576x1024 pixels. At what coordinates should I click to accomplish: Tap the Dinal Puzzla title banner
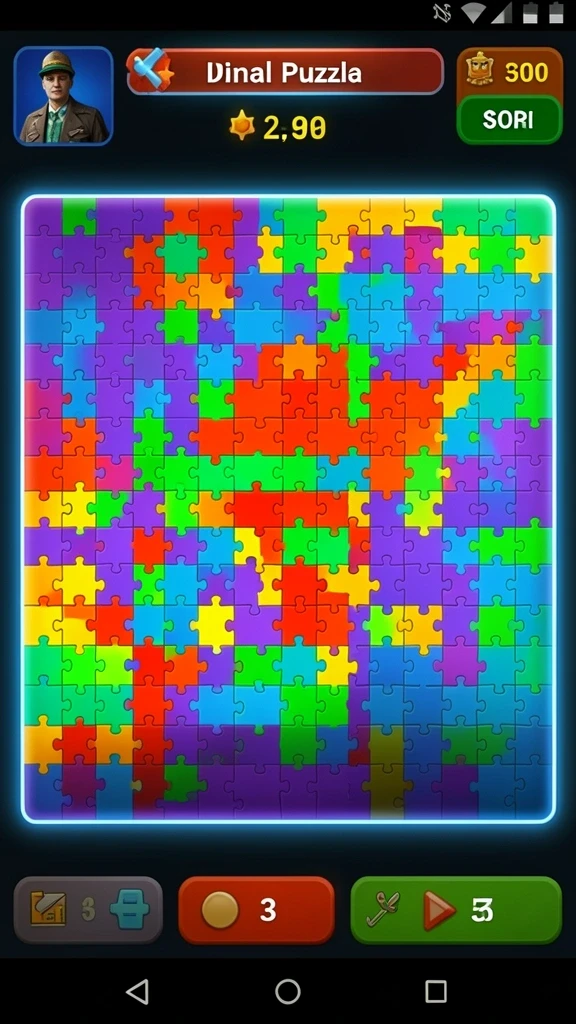pos(285,72)
